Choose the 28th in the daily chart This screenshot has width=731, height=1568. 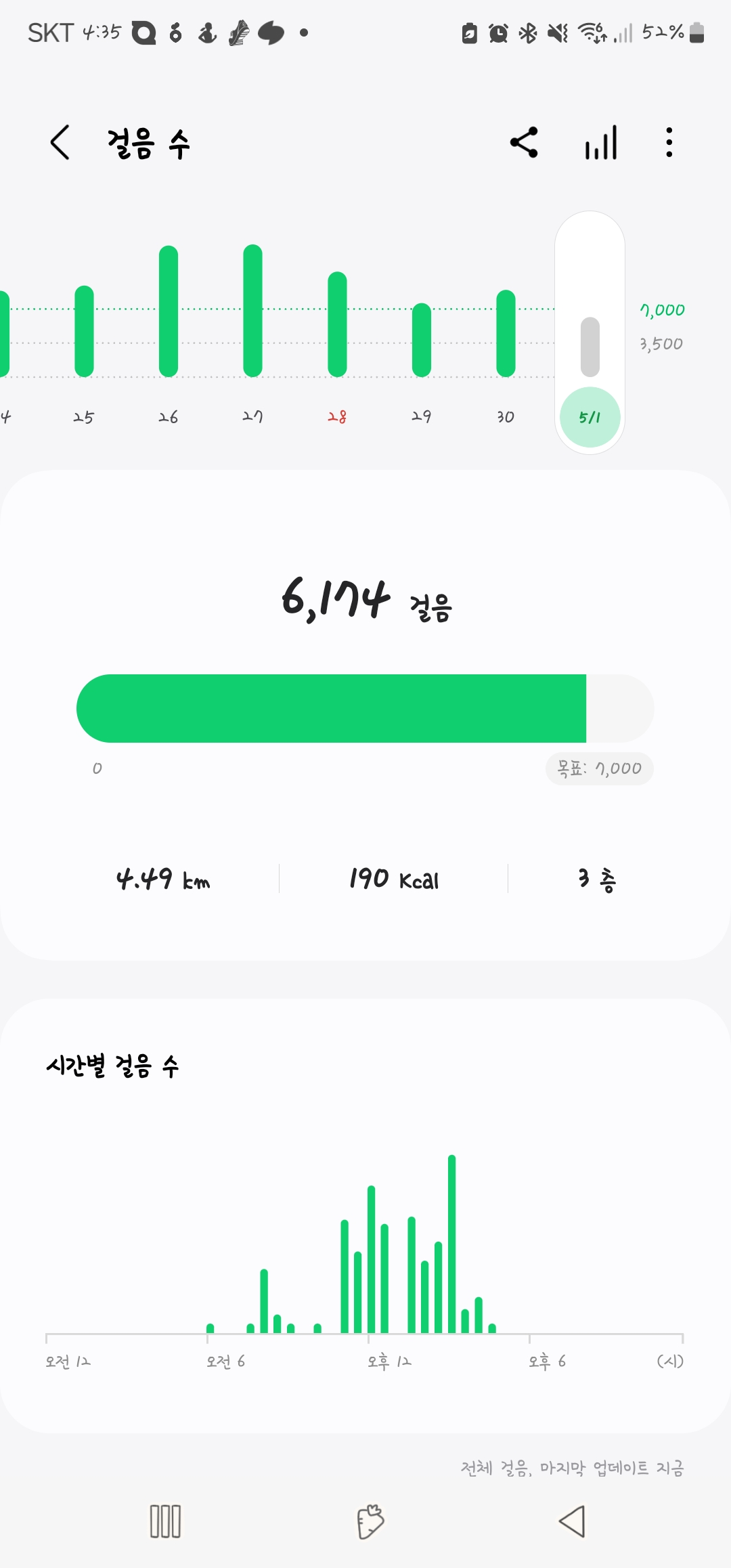click(x=337, y=324)
